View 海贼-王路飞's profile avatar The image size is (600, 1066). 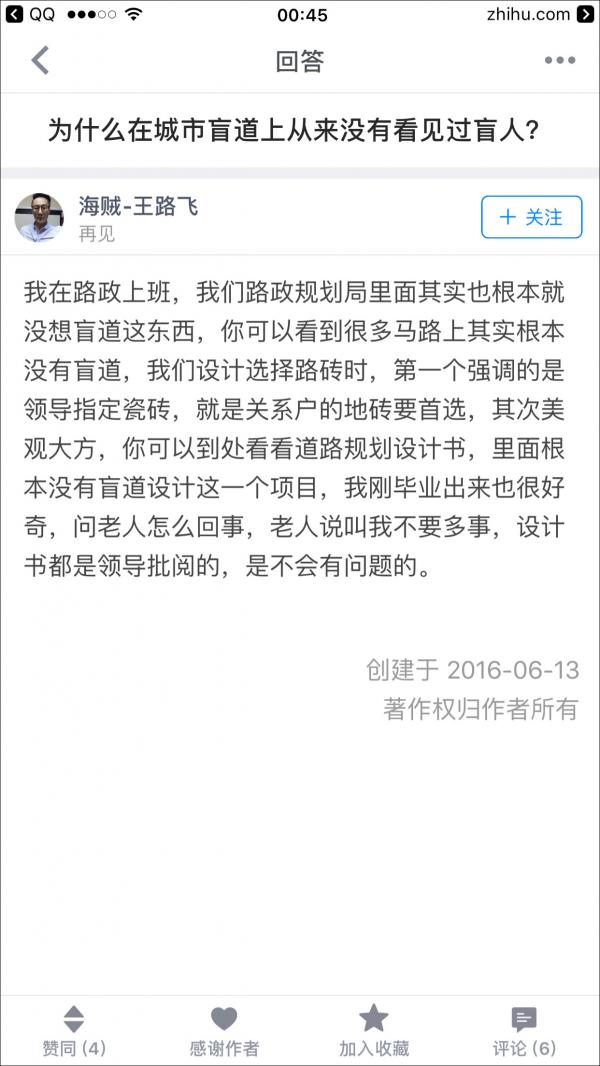tap(39, 217)
